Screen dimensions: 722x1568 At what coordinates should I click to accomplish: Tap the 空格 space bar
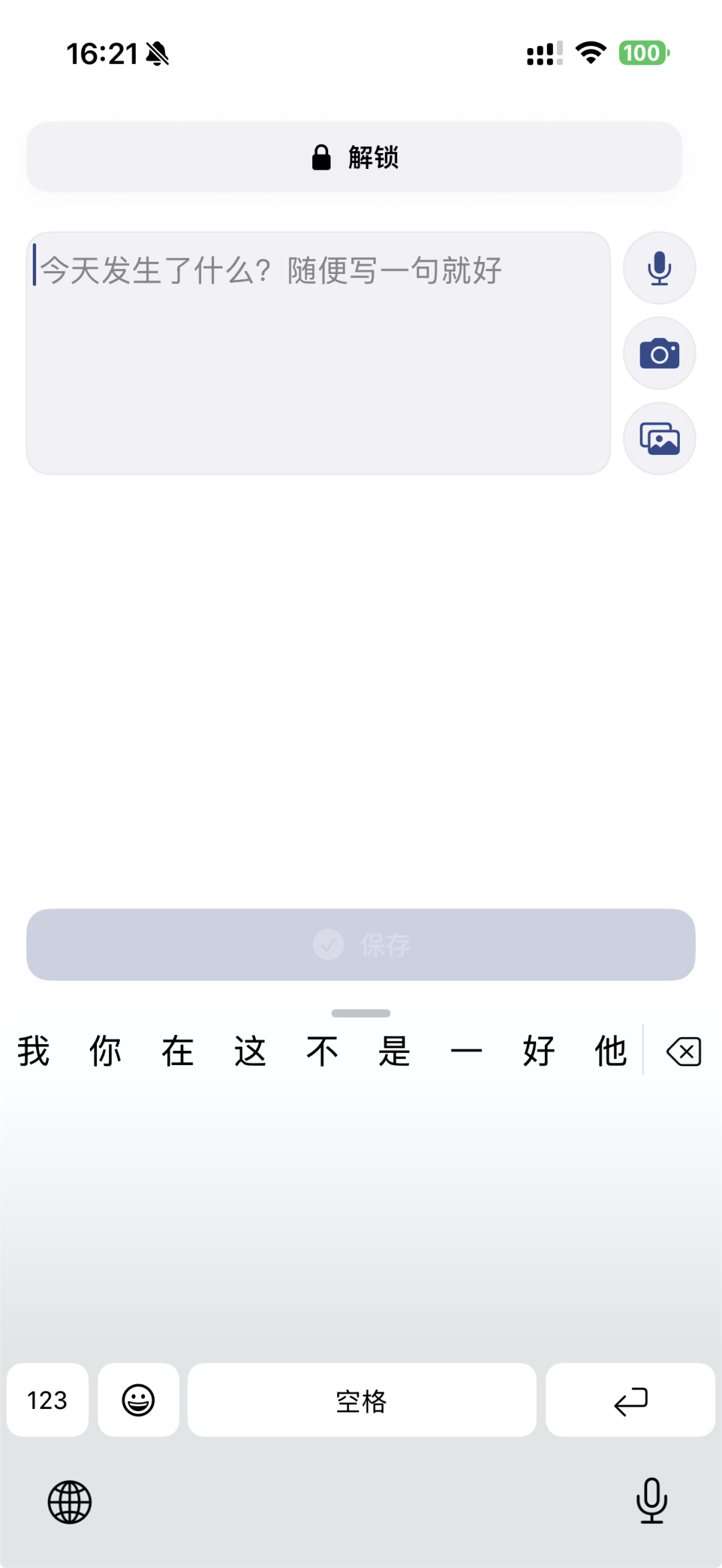click(361, 1400)
